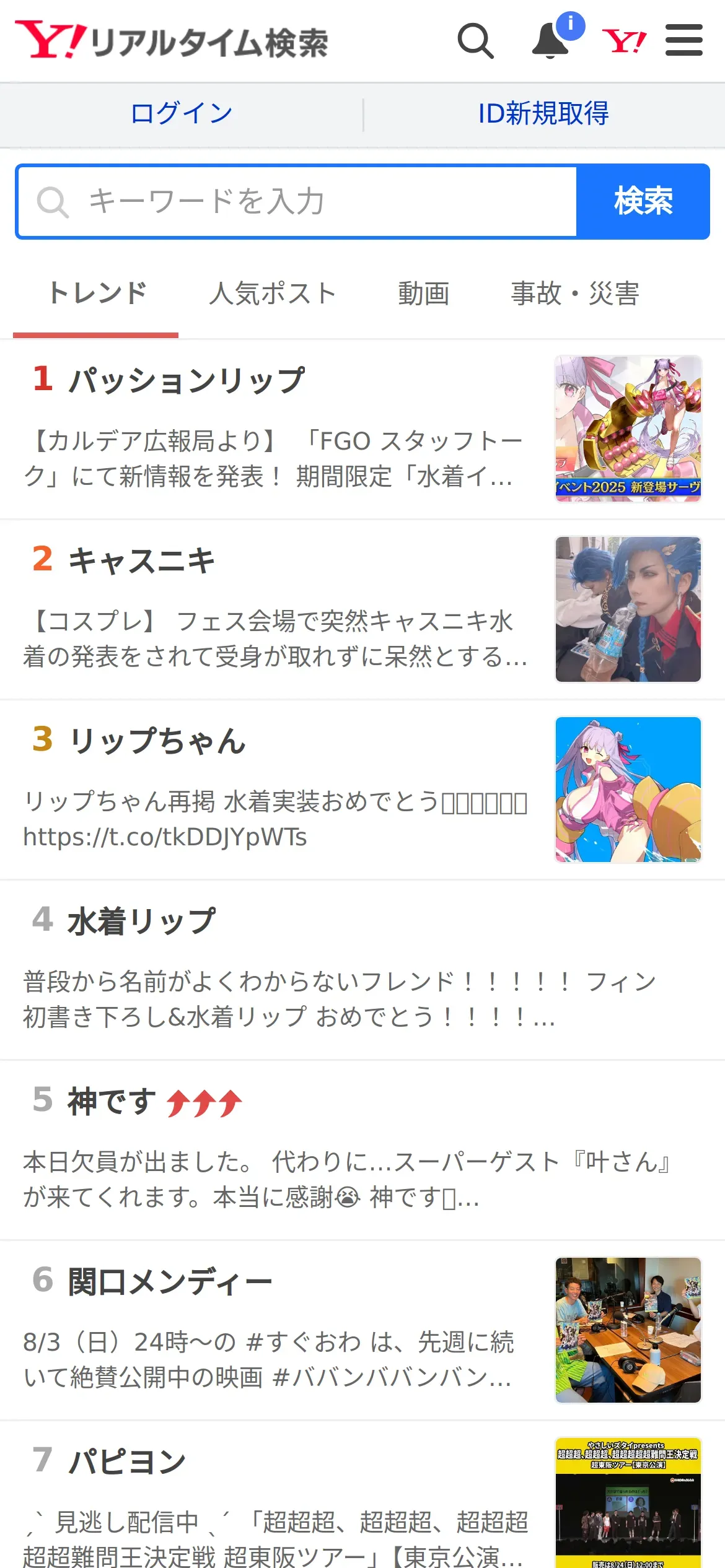Switch to the 人気ポスト tab
The height and width of the screenshot is (1568, 725).
(273, 294)
